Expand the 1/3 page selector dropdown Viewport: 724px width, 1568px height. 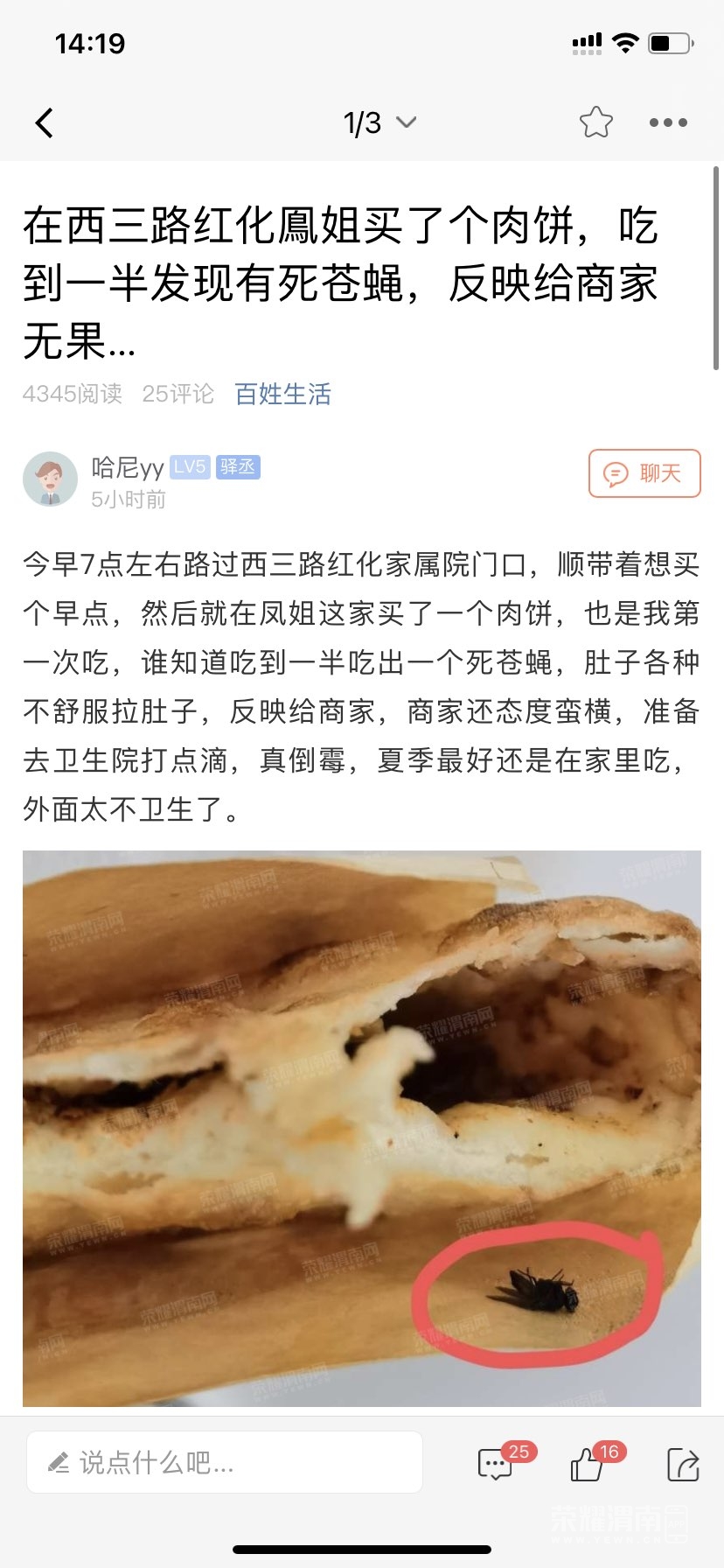click(379, 123)
